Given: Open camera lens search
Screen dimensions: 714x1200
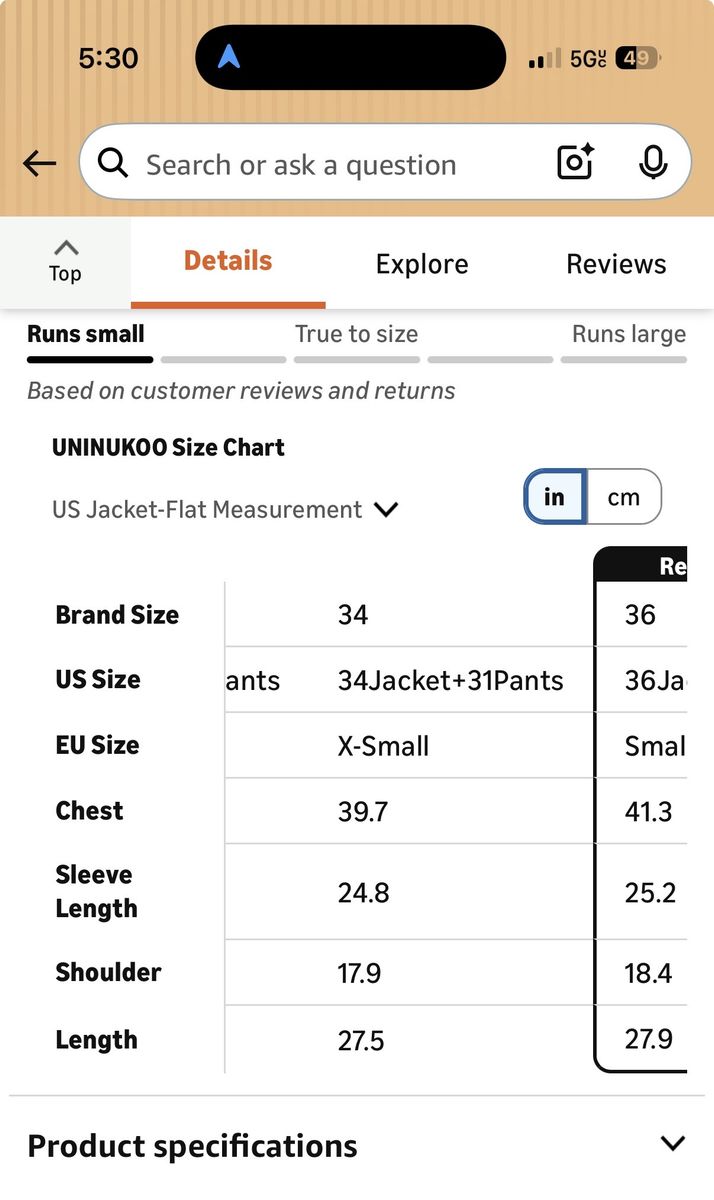Looking at the screenshot, I should coord(575,162).
